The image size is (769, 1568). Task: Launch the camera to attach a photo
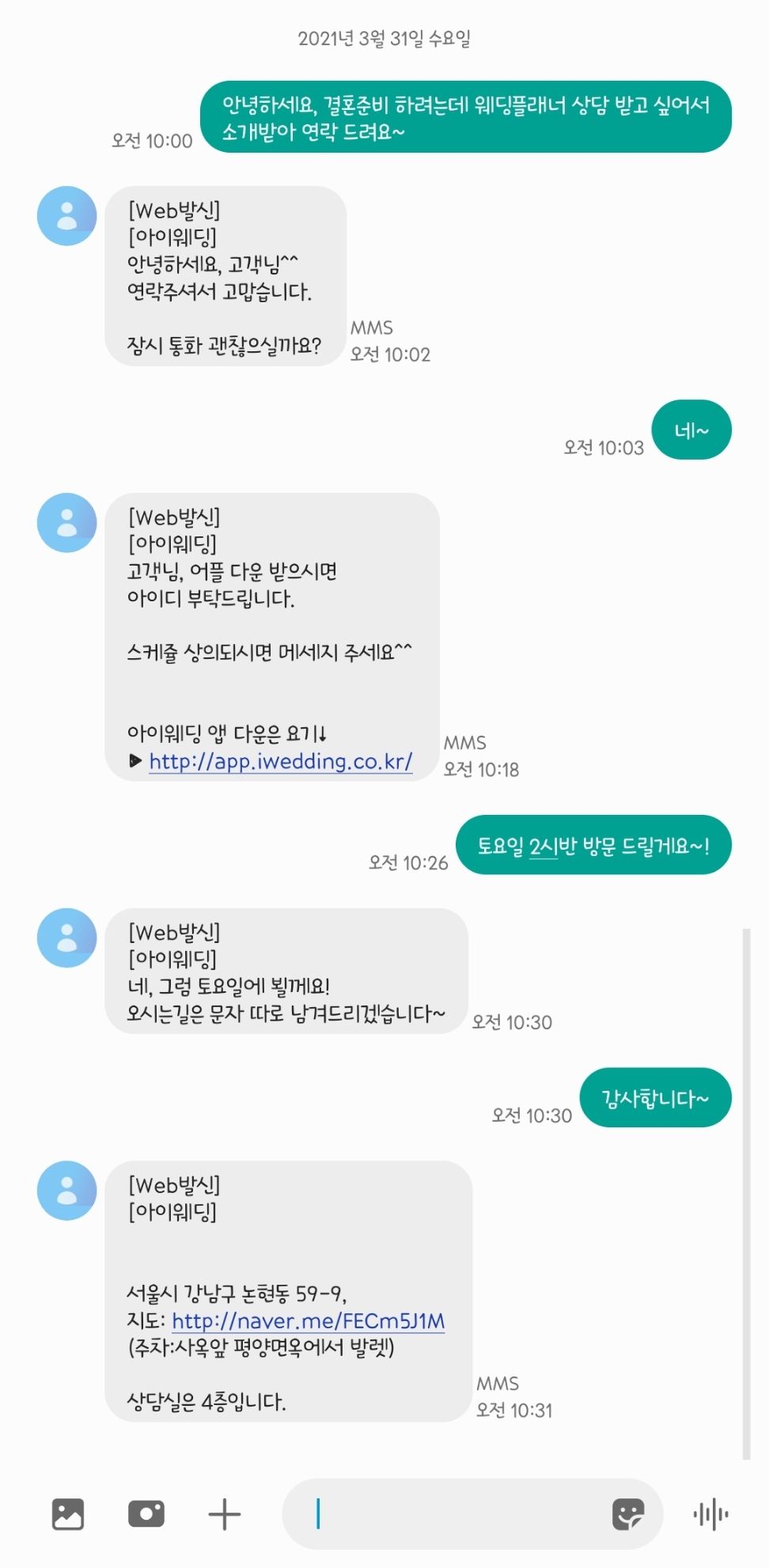point(146,1514)
